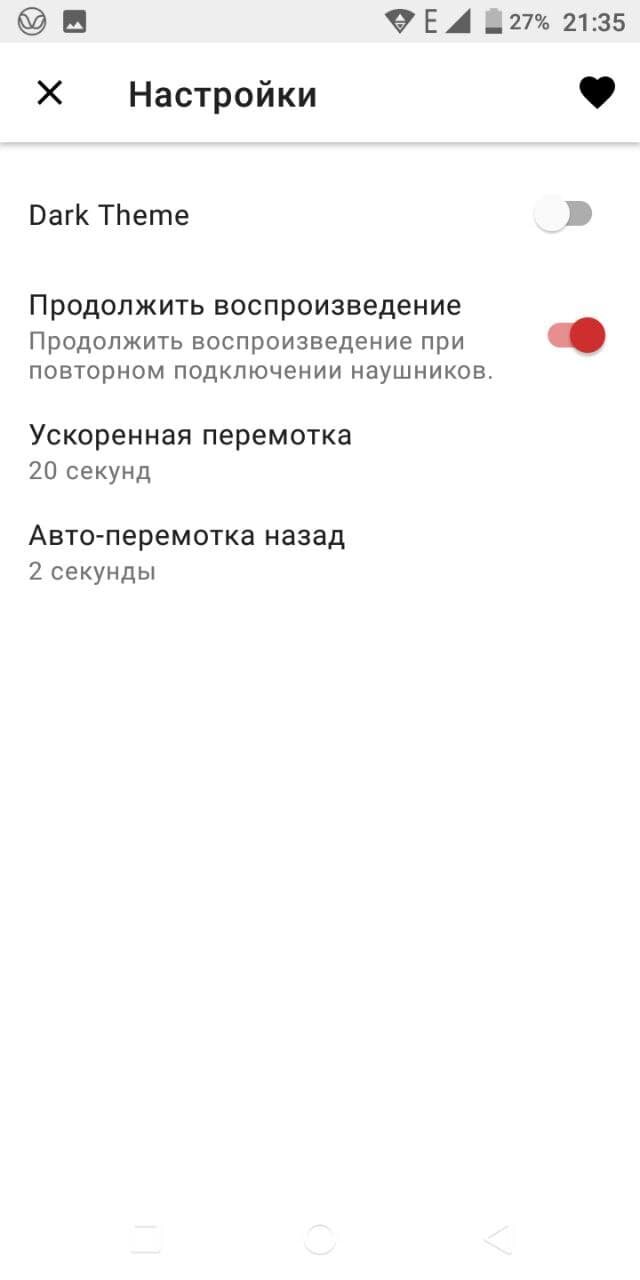This screenshot has height=1280, width=640.
Task: Open Ускоренная перемотка setting
Action: (320, 452)
